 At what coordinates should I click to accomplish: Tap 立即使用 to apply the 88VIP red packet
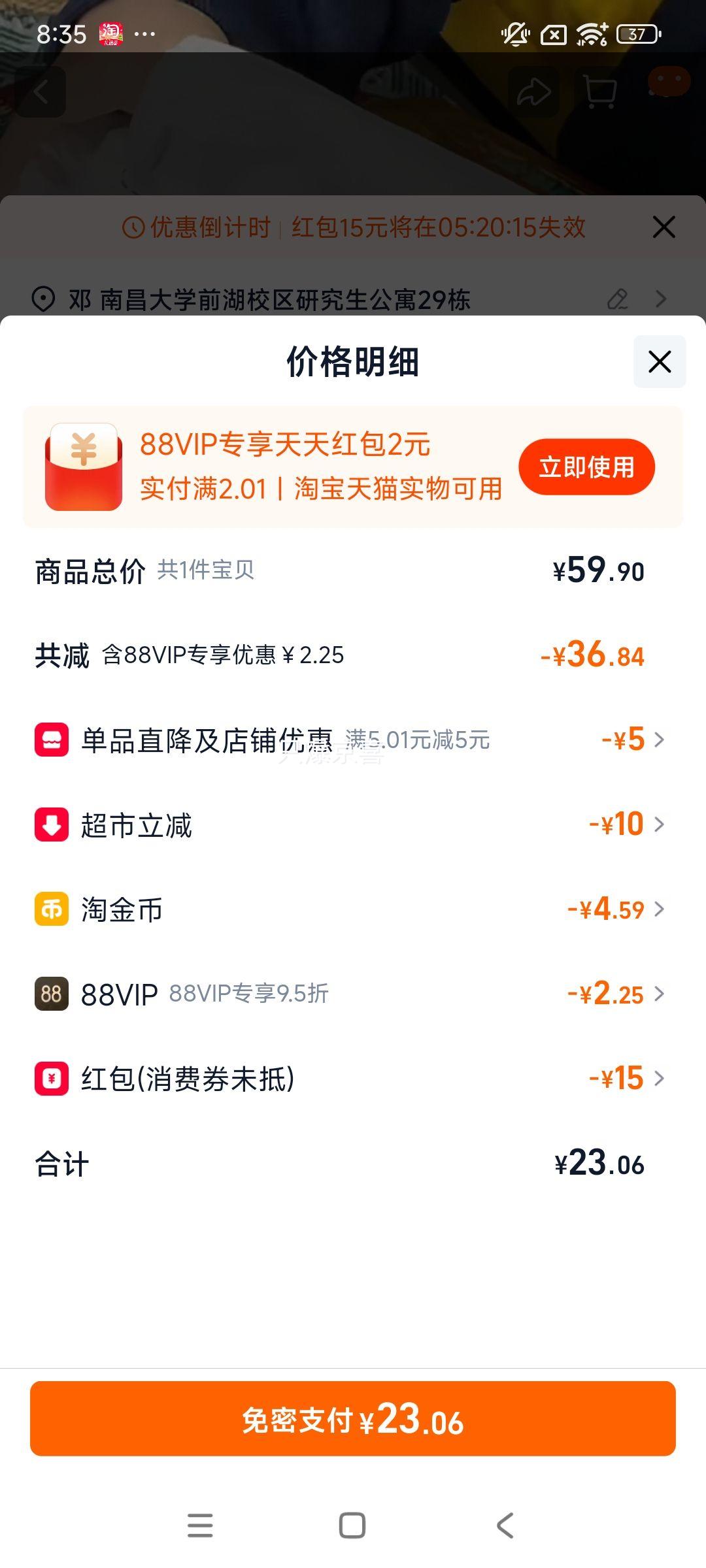[x=586, y=466]
